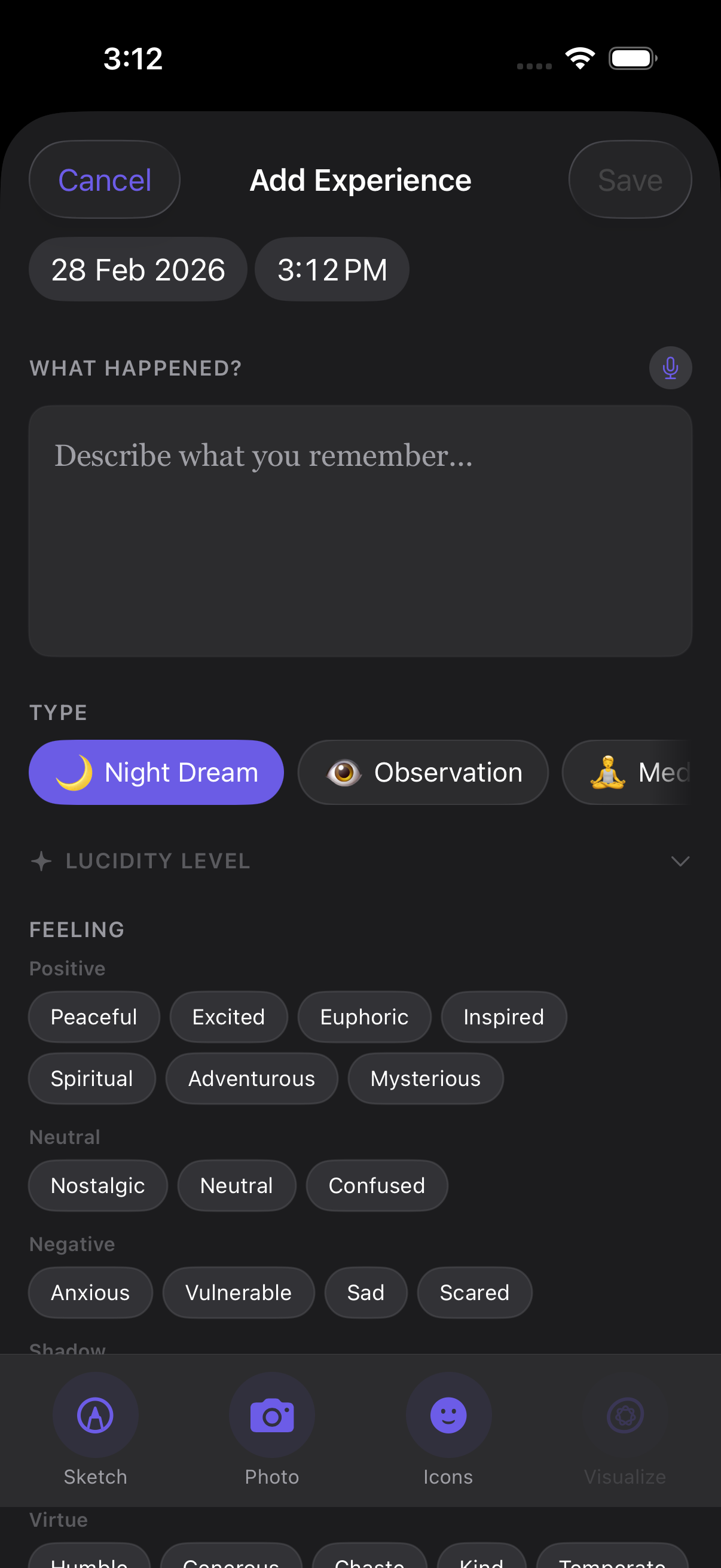The width and height of the screenshot is (721, 1568).
Task: Tap the Visualize icon
Action: 624,1416
